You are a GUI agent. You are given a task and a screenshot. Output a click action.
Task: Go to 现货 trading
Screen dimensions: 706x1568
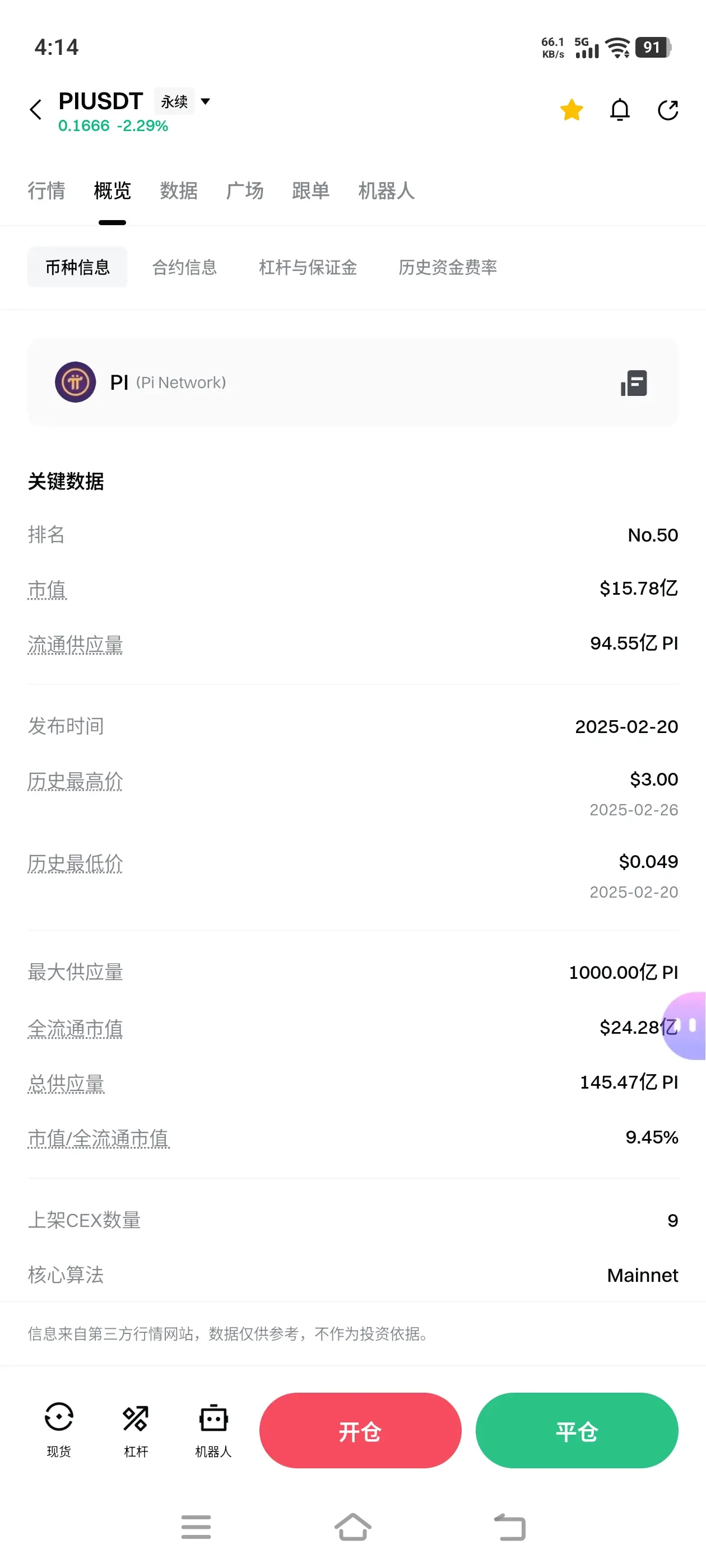(x=58, y=1430)
